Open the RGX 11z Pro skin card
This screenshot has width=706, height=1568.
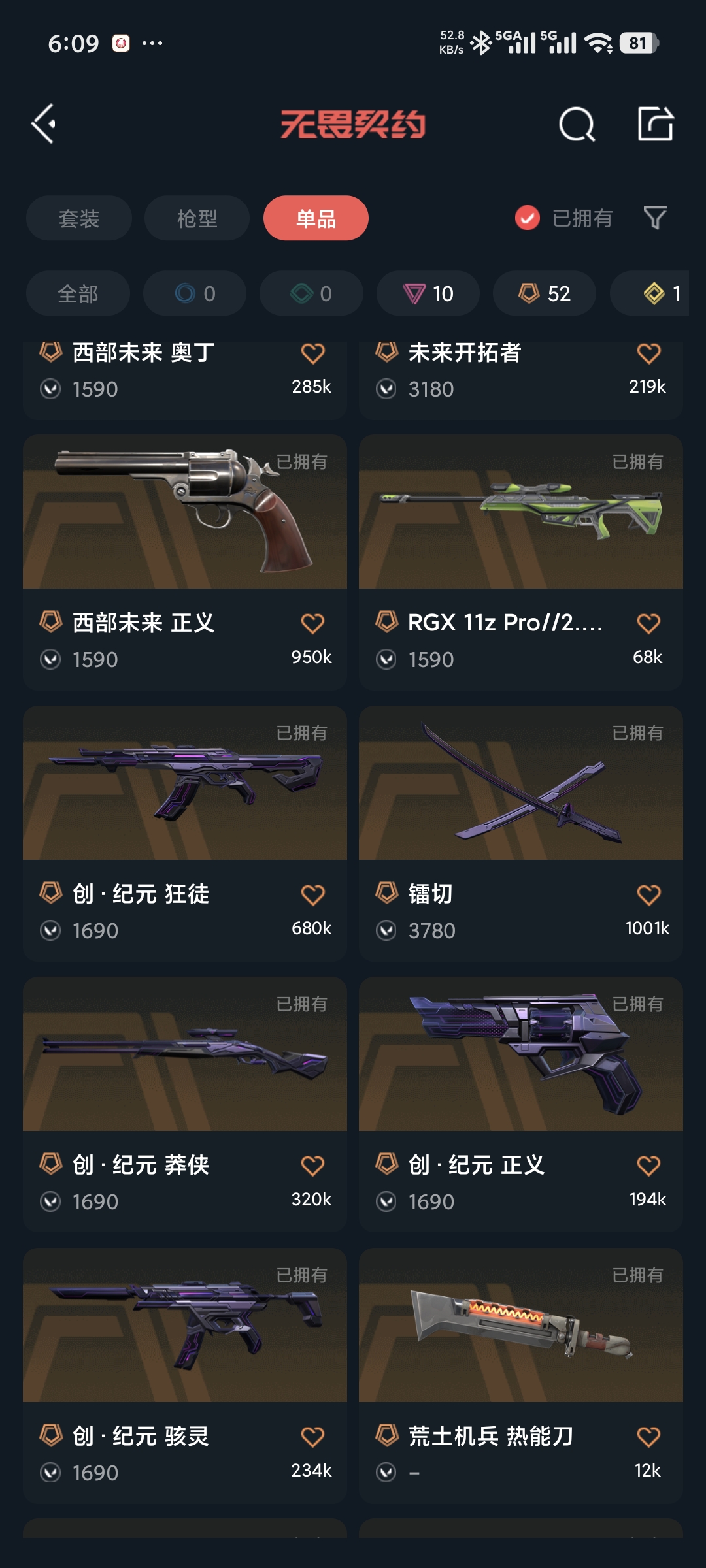521,563
